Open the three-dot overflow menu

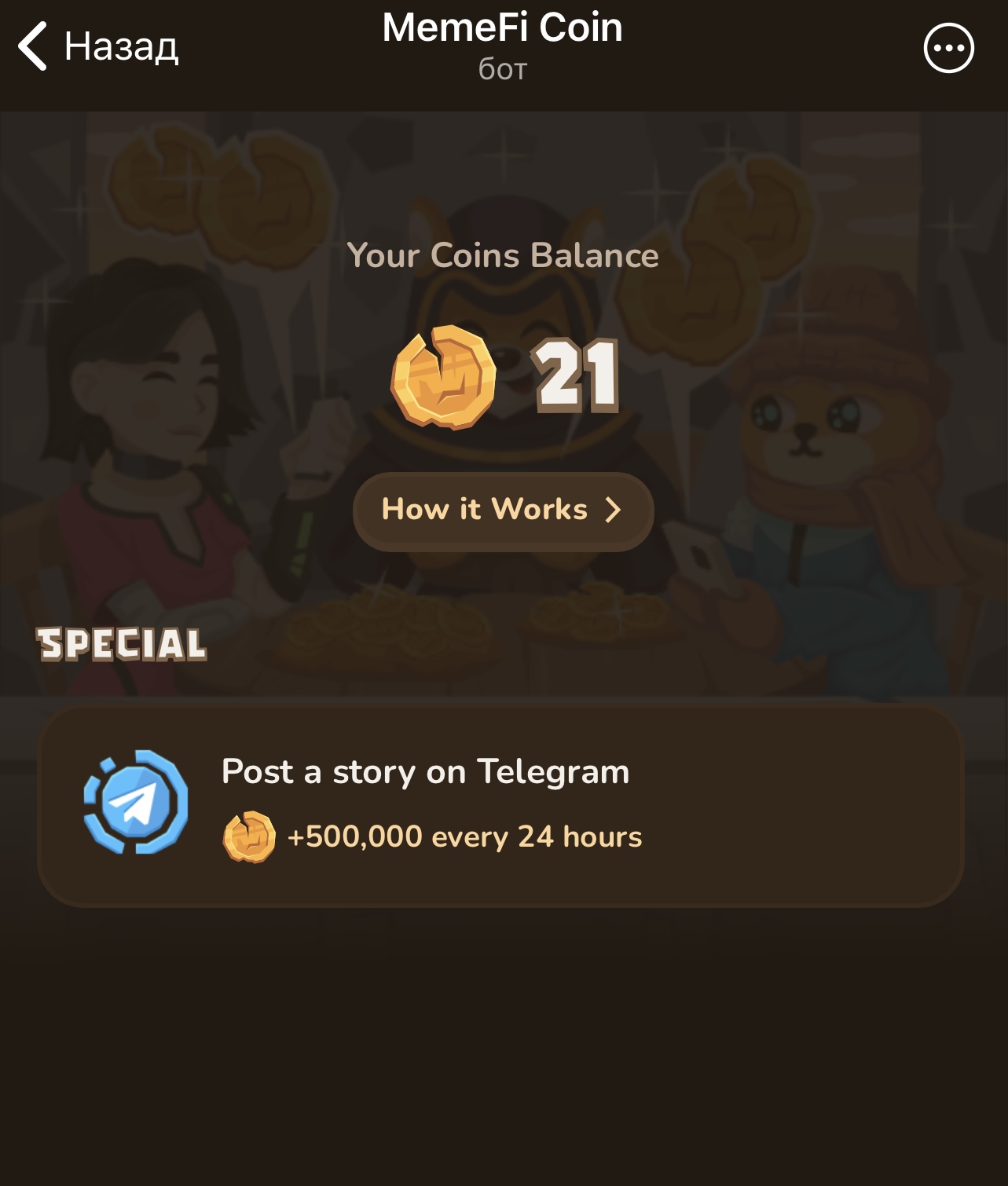[x=948, y=48]
